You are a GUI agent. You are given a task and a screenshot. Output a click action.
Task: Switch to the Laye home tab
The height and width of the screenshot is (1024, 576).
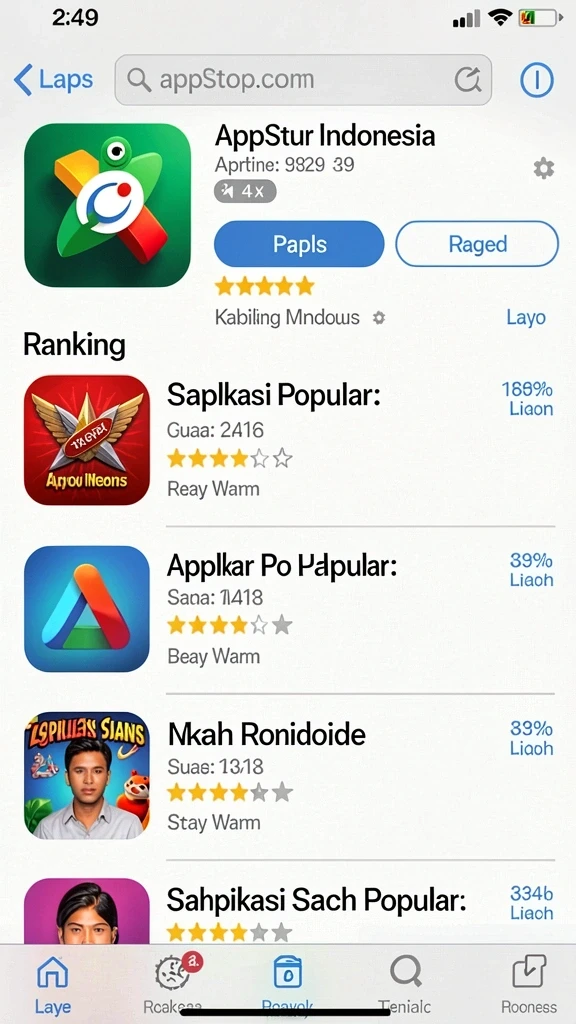click(x=53, y=982)
